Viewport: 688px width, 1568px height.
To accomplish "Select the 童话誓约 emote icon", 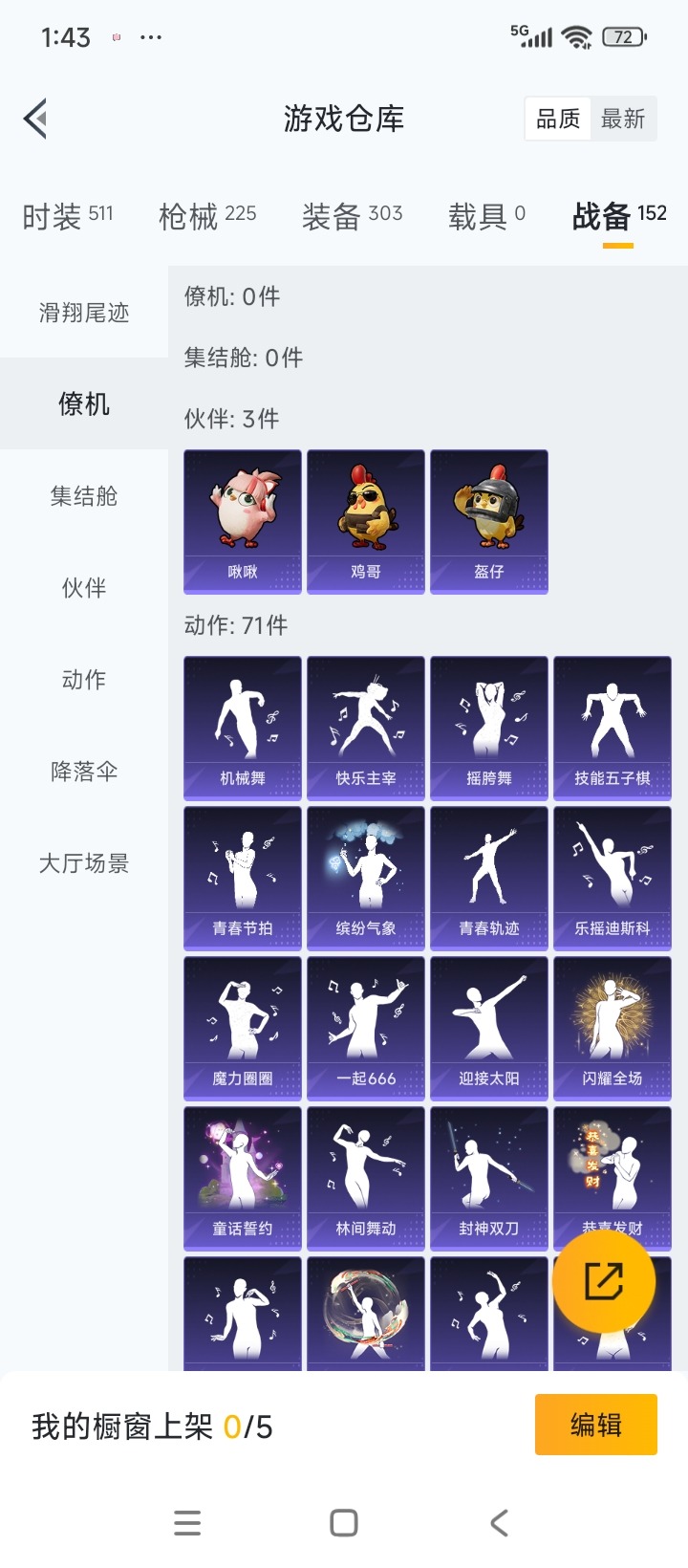I will pyautogui.click(x=242, y=1178).
